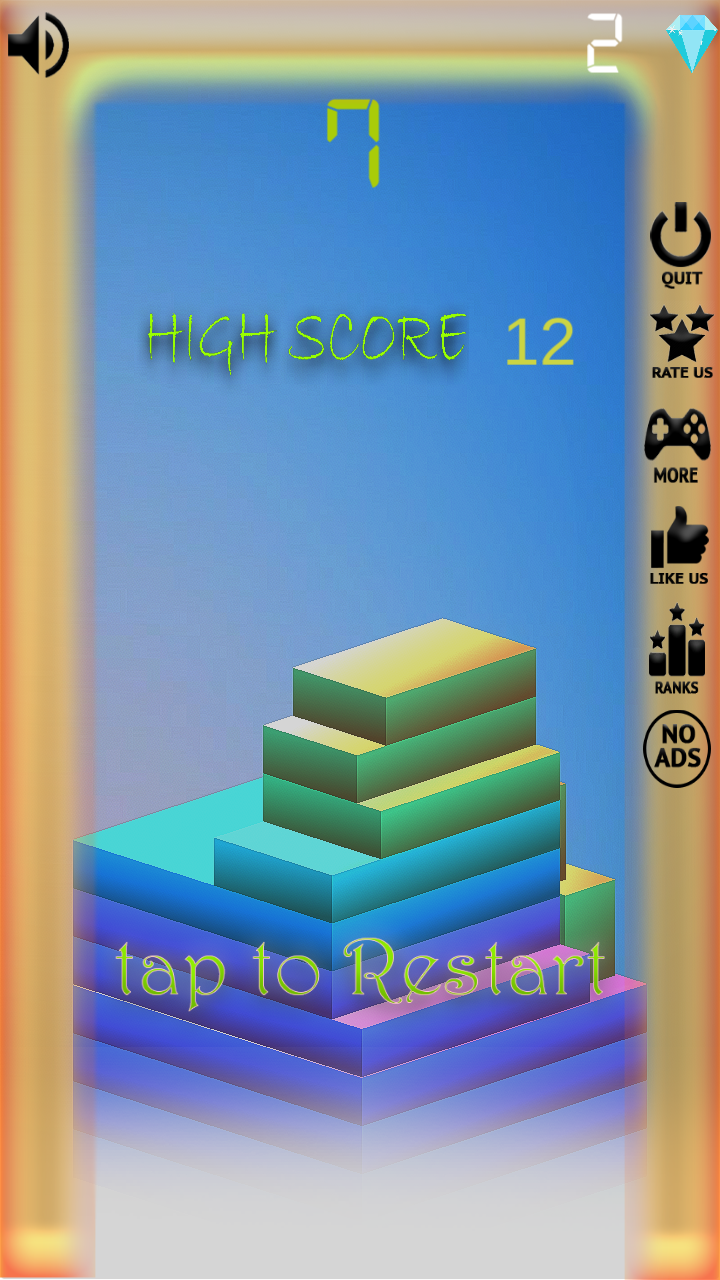Open the Ranks leaderboard
Image resolution: width=720 pixels, height=1280 pixels.
click(677, 649)
